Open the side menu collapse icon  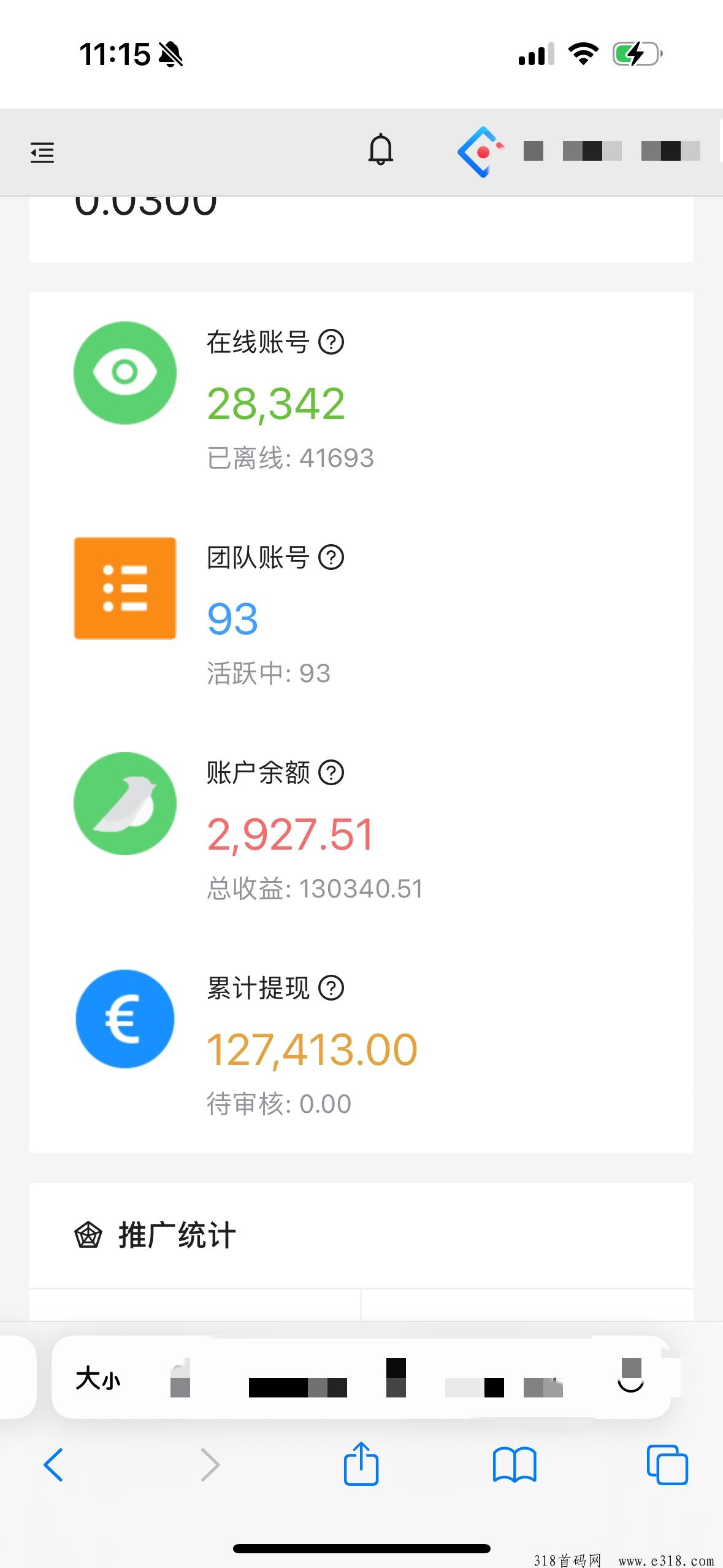point(42,152)
